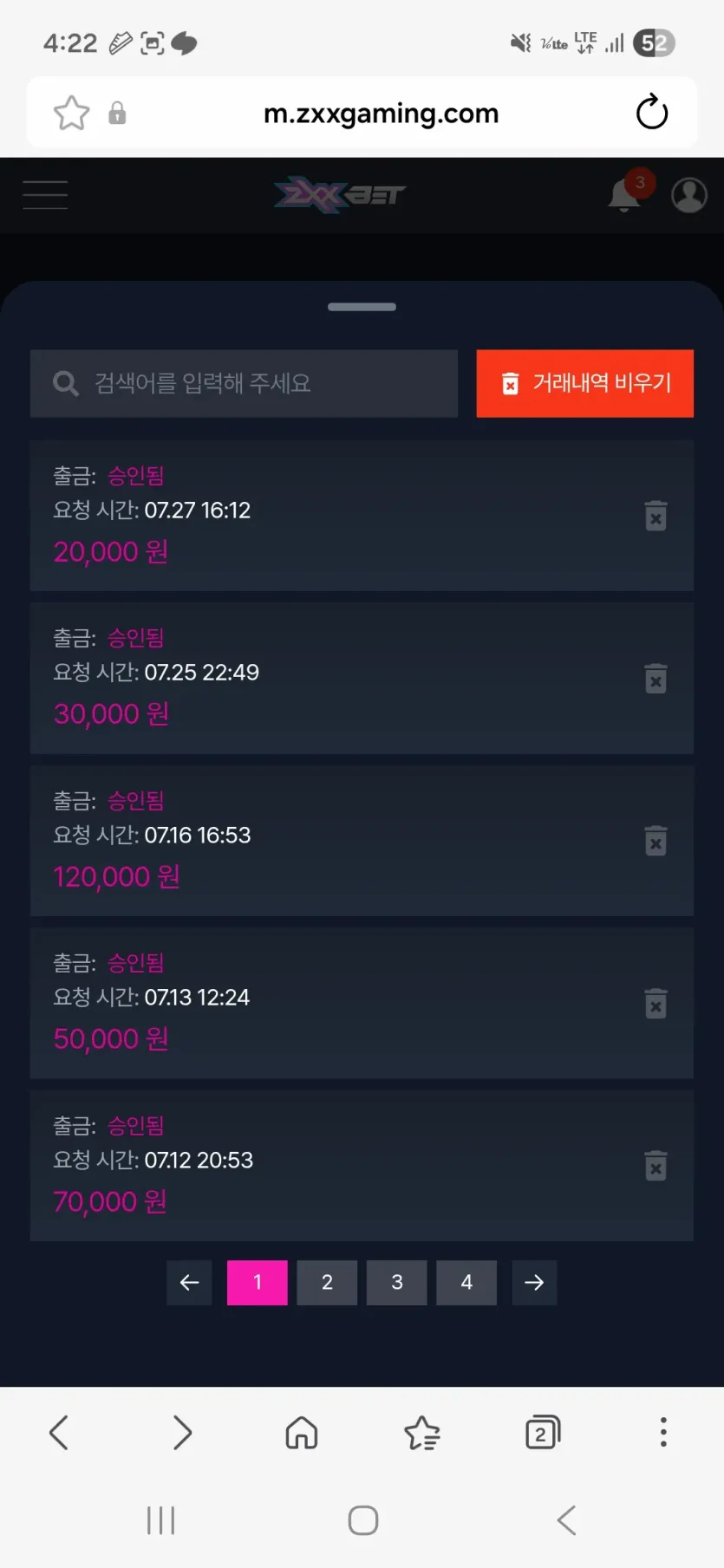Go to page 2 of history
724x1568 pixels.
327,1282
